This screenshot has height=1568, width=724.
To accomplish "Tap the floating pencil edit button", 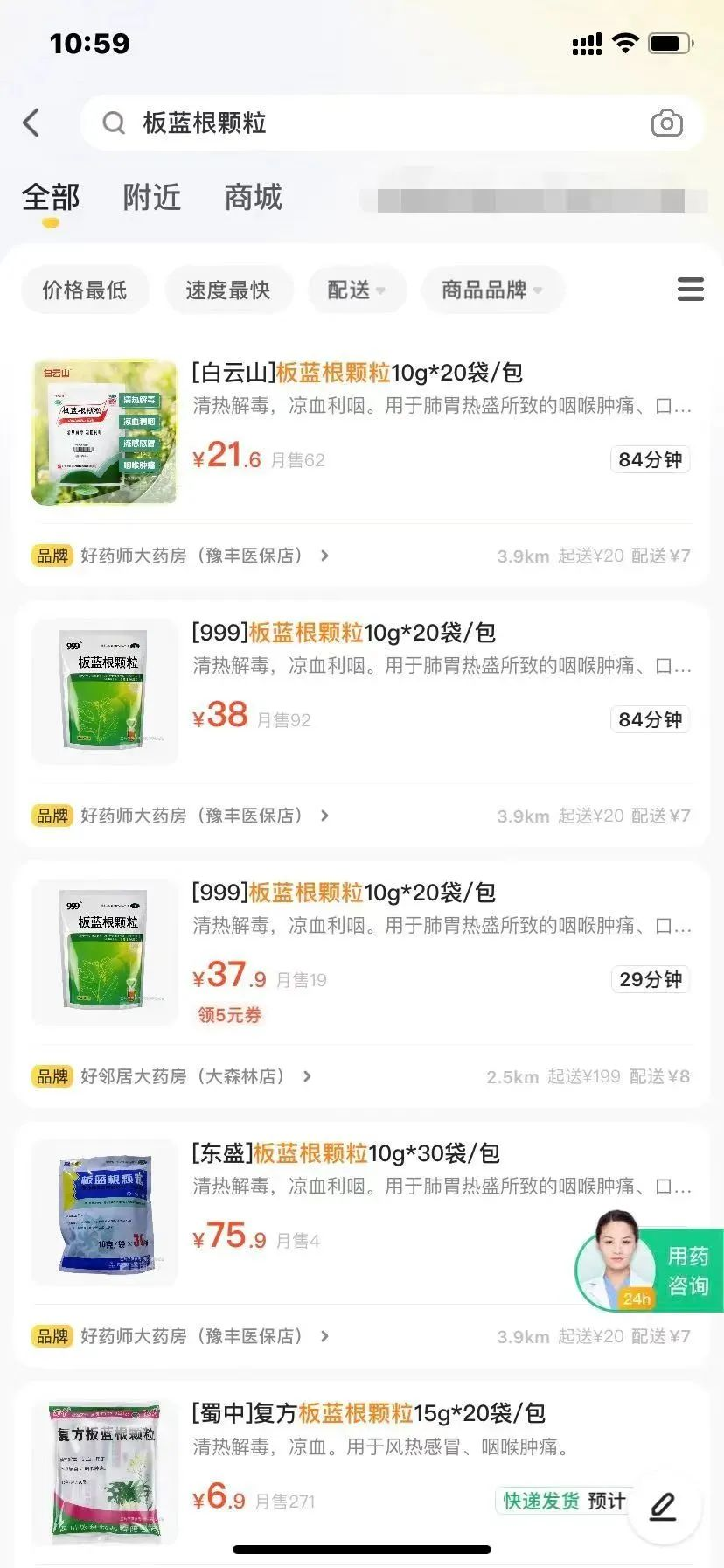I will 663,1507.
